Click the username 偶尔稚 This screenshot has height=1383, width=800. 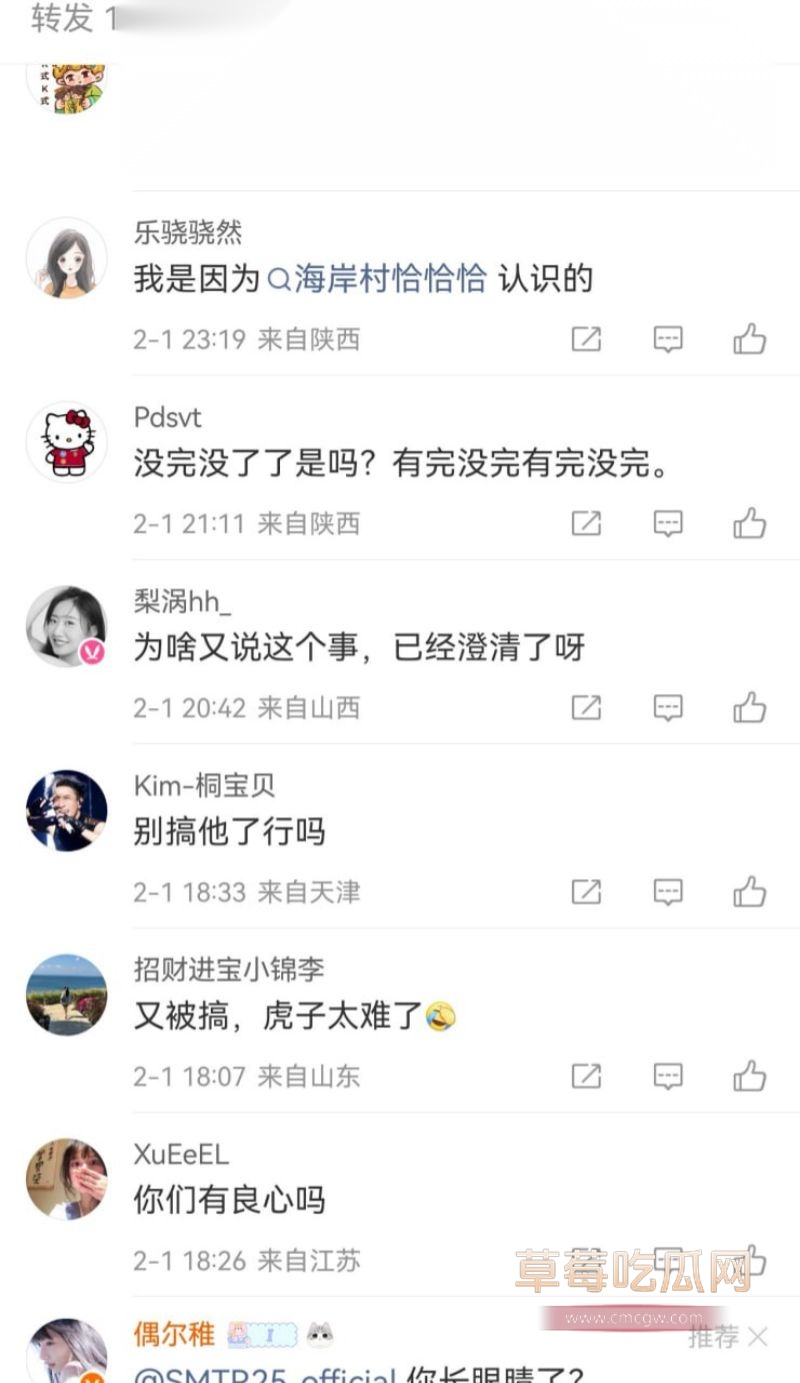tap(173, 1333)
